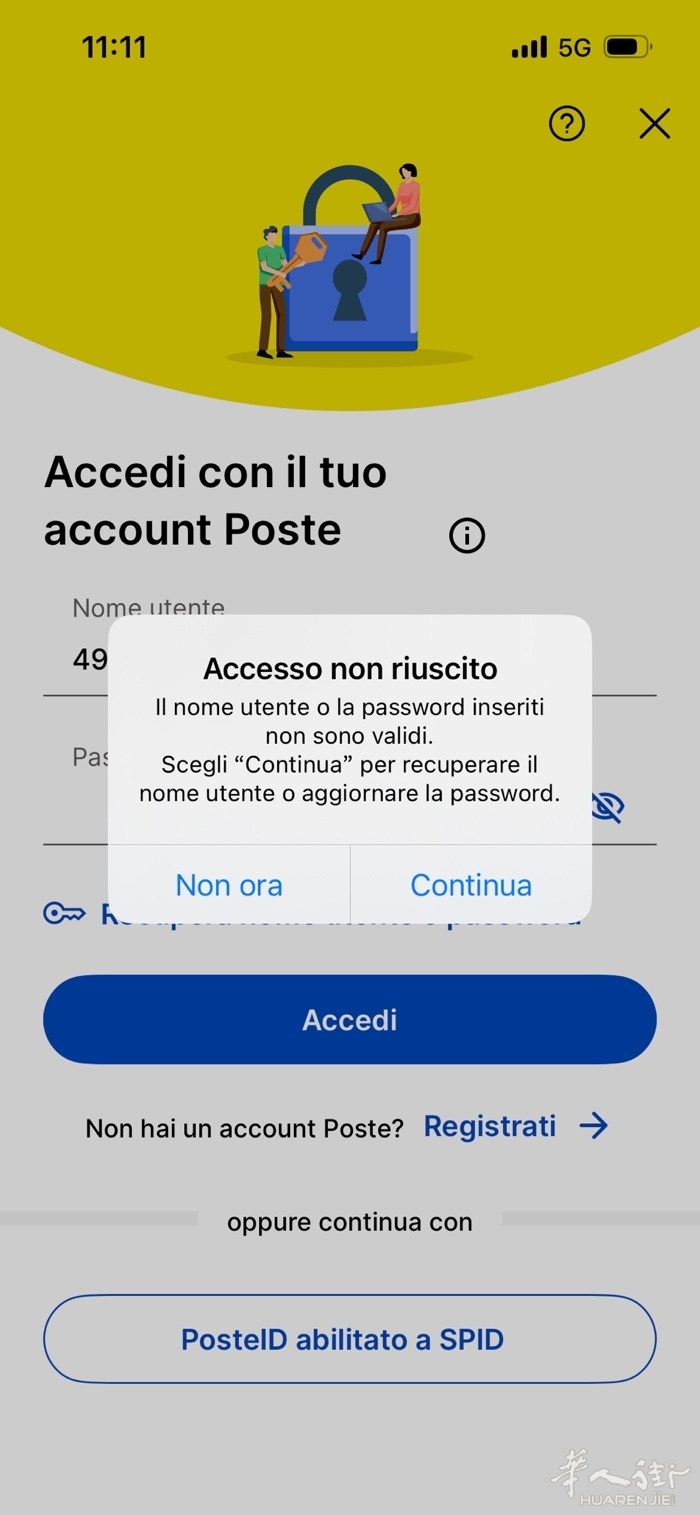This screenshot has width=700, height=1515.
Task: Open the help question mark icon
Action: pyautogui.click(x=567, y=124)
